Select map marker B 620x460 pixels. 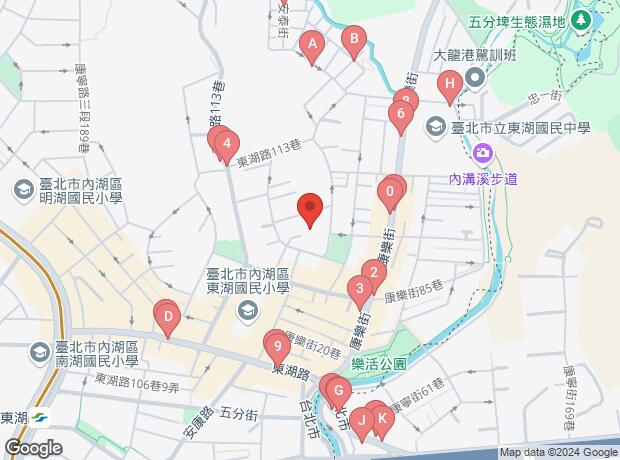pyautogui.click(x=354, y=39)
